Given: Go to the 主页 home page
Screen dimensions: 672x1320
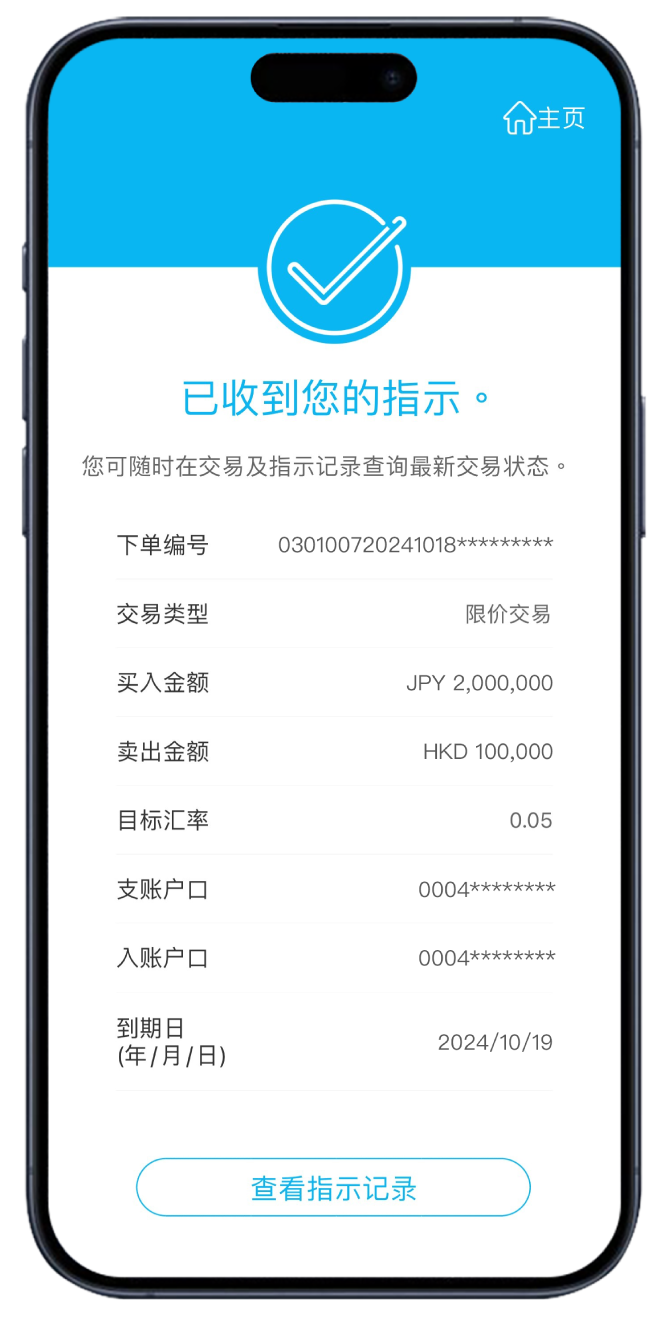Looking at the screenshot, I should pyautogui.click(x=544, y=118).
